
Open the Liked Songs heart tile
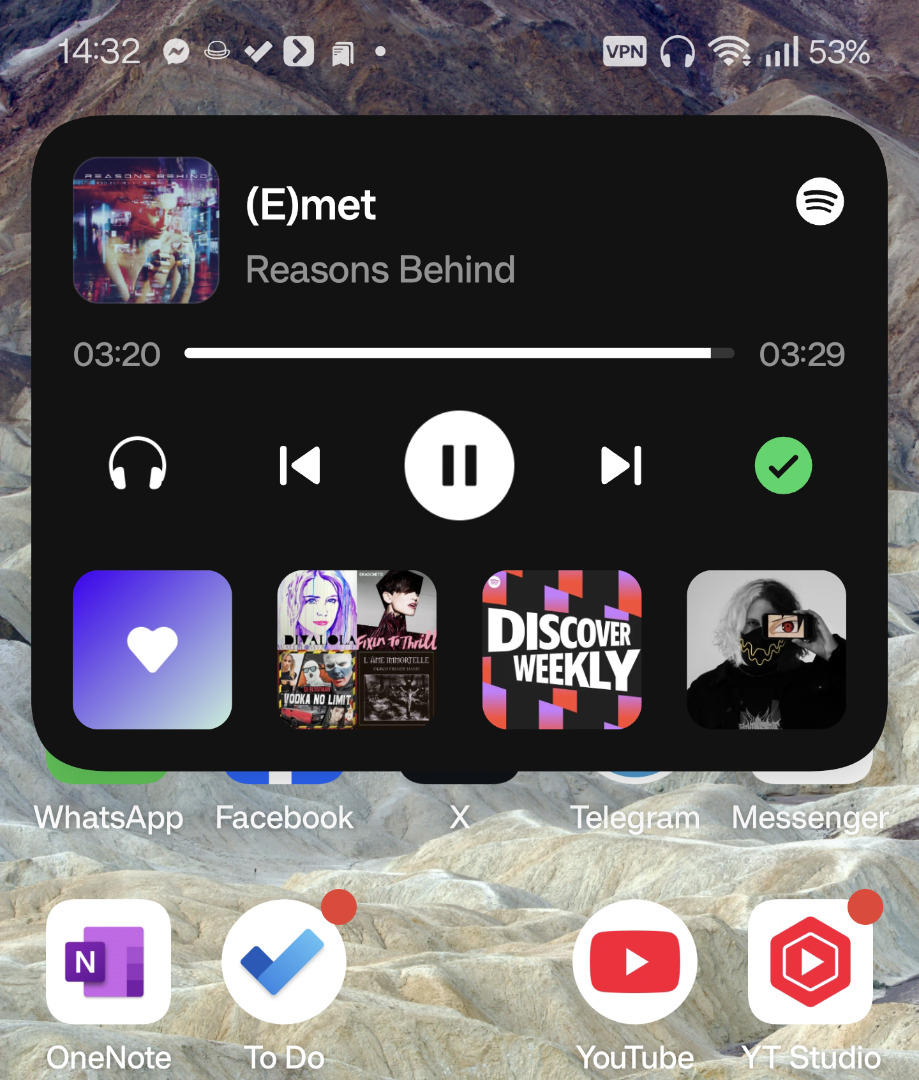(x=152, y=649)
